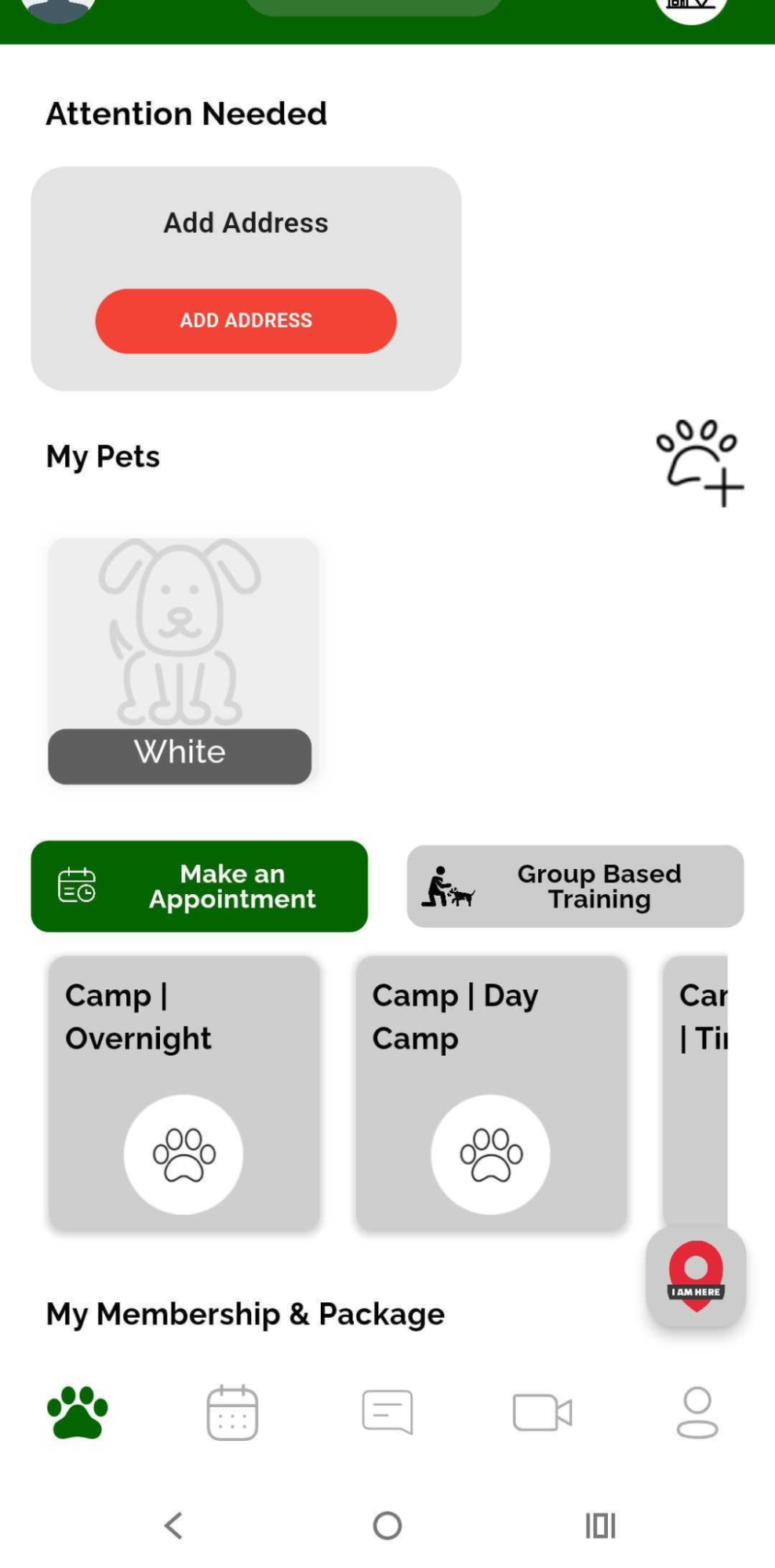Go to the profile account tab
Image resolution: width=775 pixels, height=1568 pixels.
[x=697, y=1413]
